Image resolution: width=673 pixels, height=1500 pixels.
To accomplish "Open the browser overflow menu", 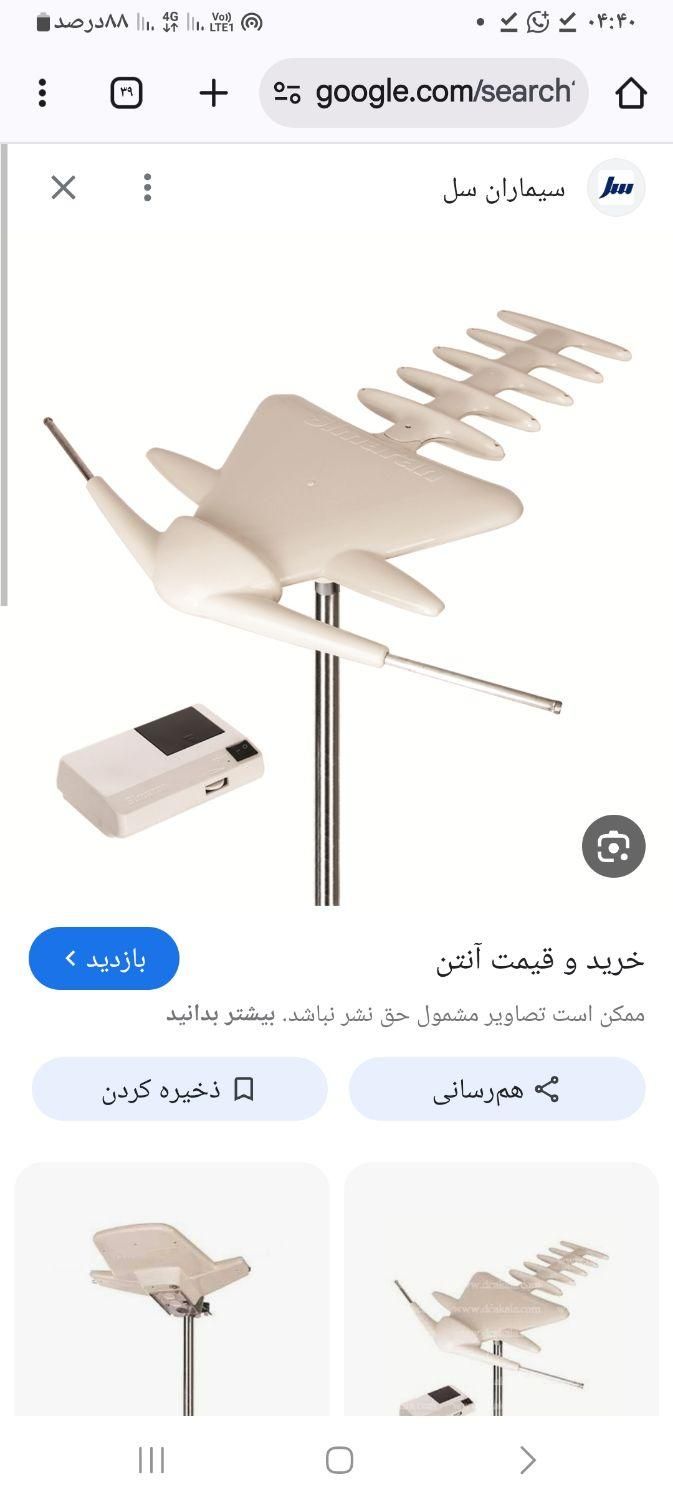I will pyautogui.click(x=42, y=94).
